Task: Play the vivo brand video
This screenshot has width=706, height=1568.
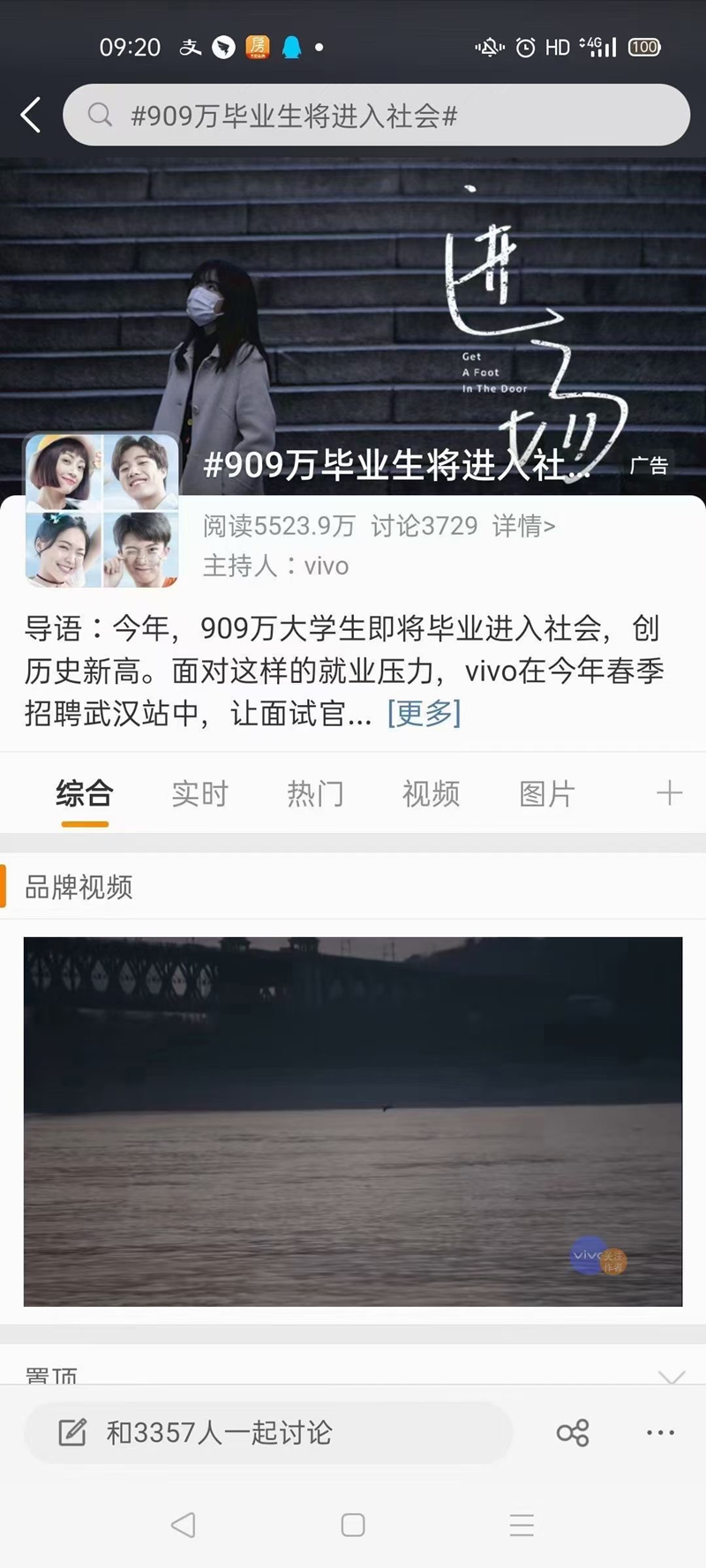Action: coord(353,1121)
